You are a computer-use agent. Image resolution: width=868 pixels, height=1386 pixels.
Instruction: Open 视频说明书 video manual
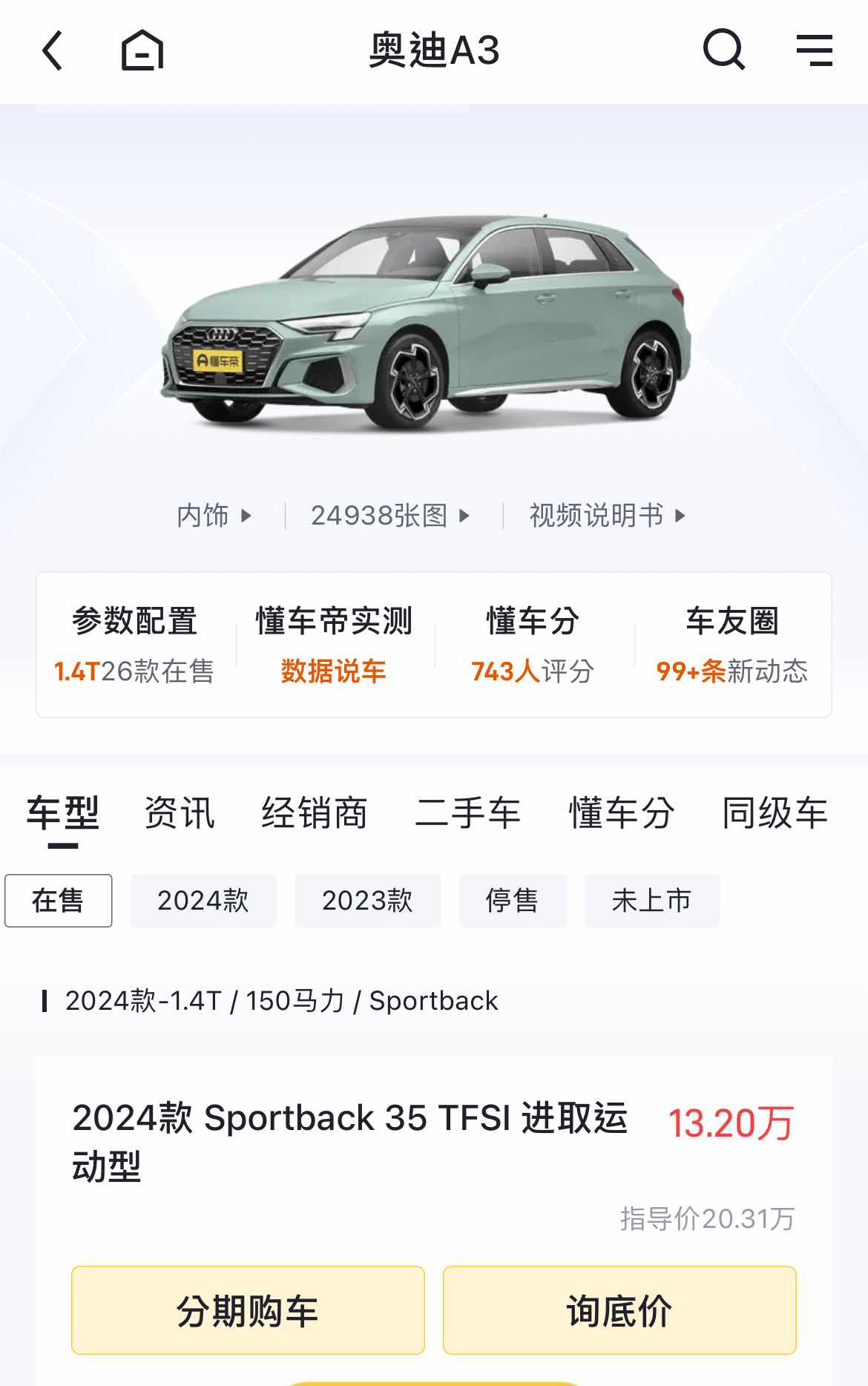click(607, 516)
